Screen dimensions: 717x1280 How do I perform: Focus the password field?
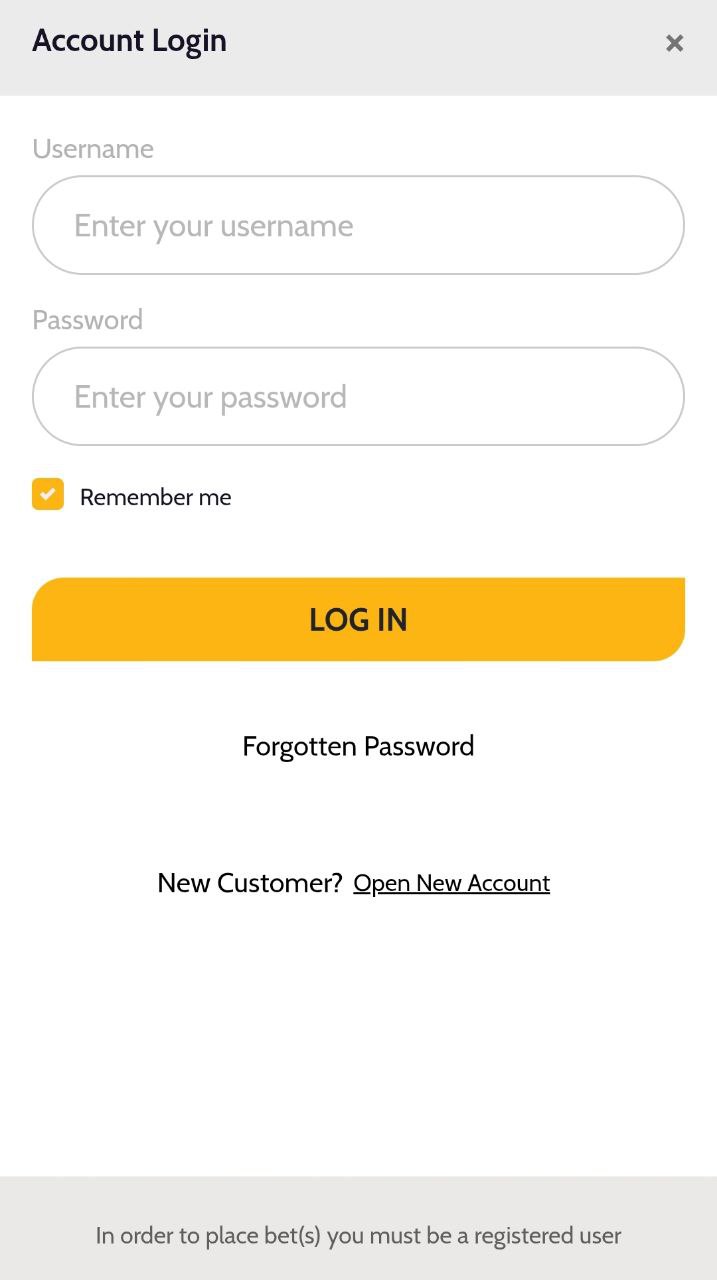358,396
